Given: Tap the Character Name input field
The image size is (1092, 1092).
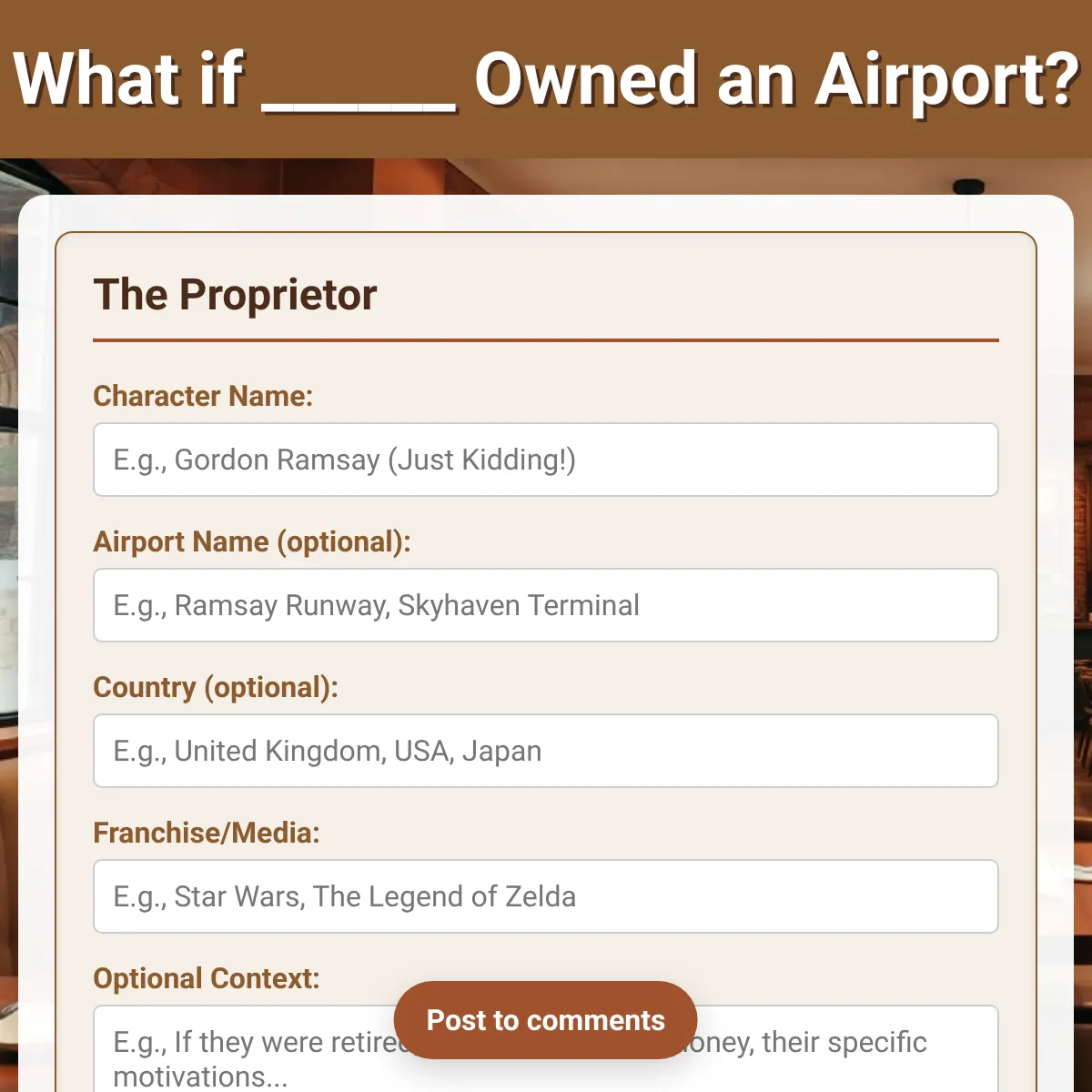Looking at the screenshot, I should (546, 460).
